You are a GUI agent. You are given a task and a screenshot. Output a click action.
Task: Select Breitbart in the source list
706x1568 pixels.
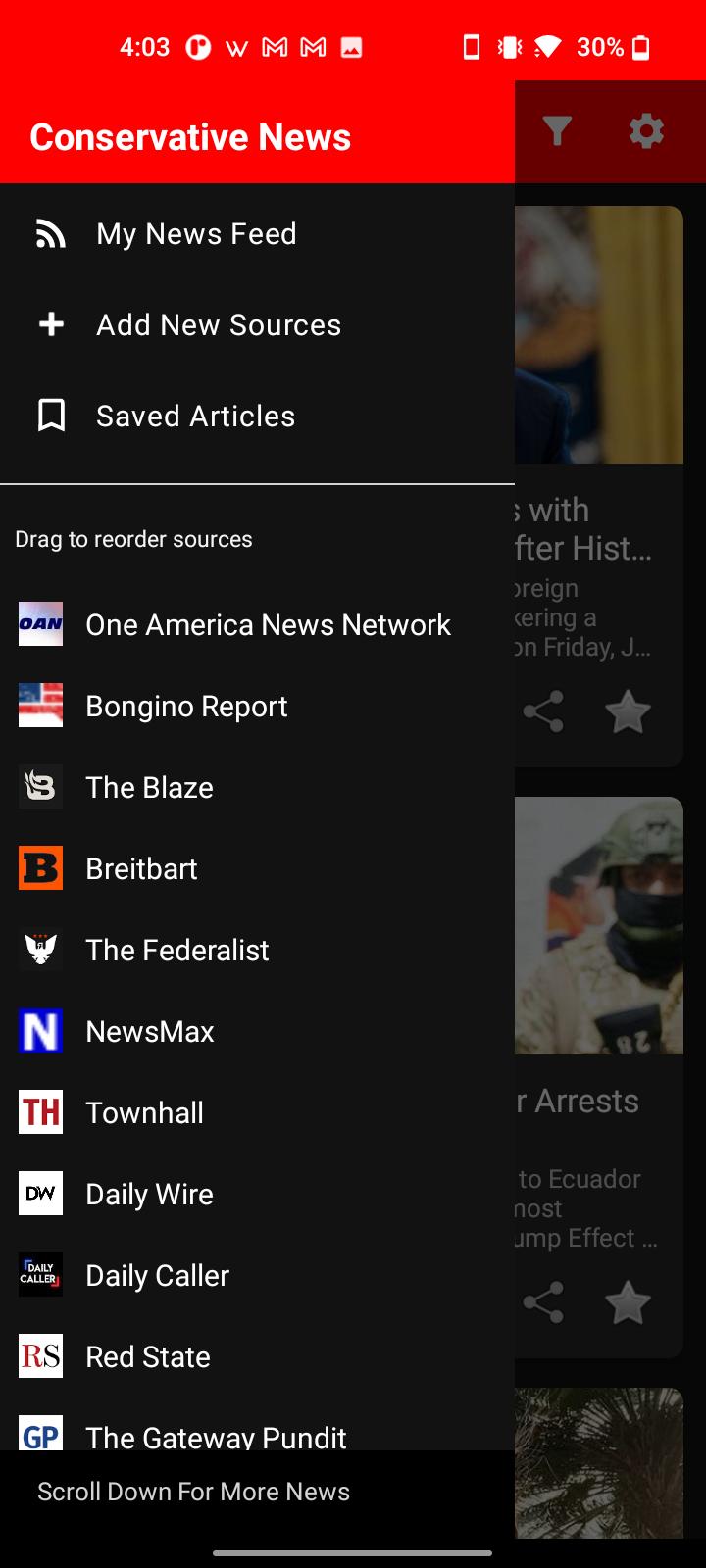141,869
